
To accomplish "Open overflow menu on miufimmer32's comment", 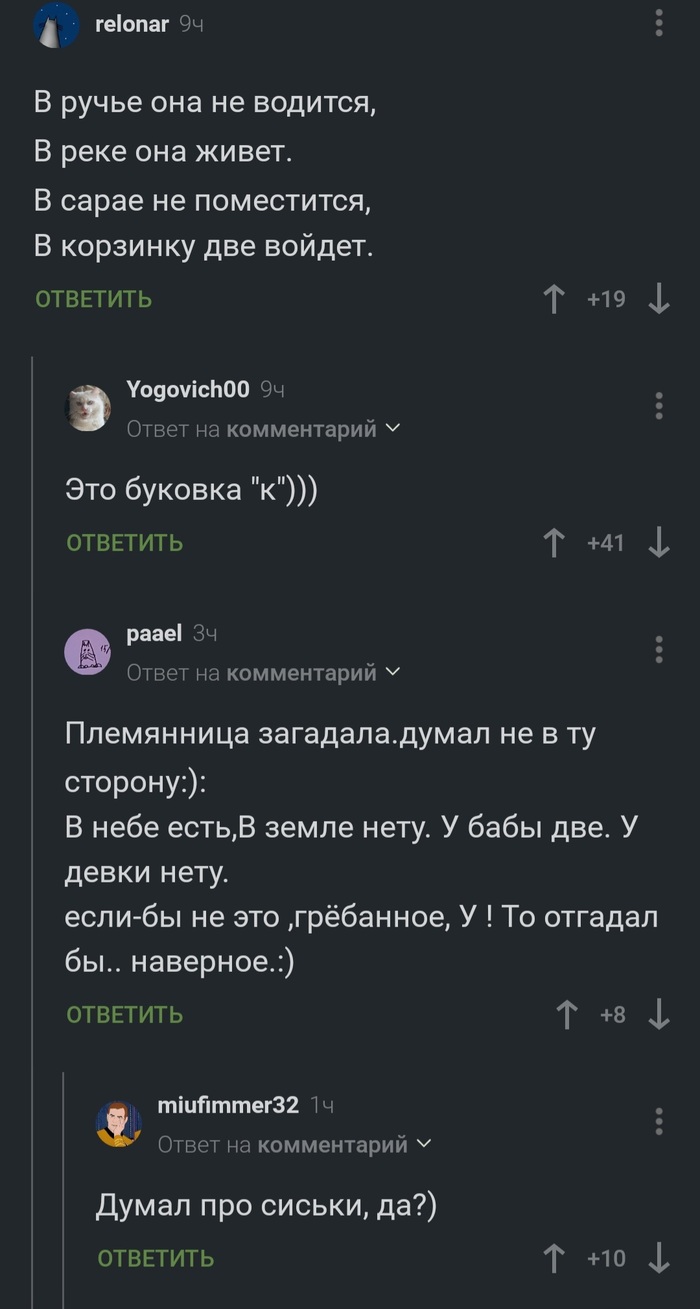I will pos(659,1121).
